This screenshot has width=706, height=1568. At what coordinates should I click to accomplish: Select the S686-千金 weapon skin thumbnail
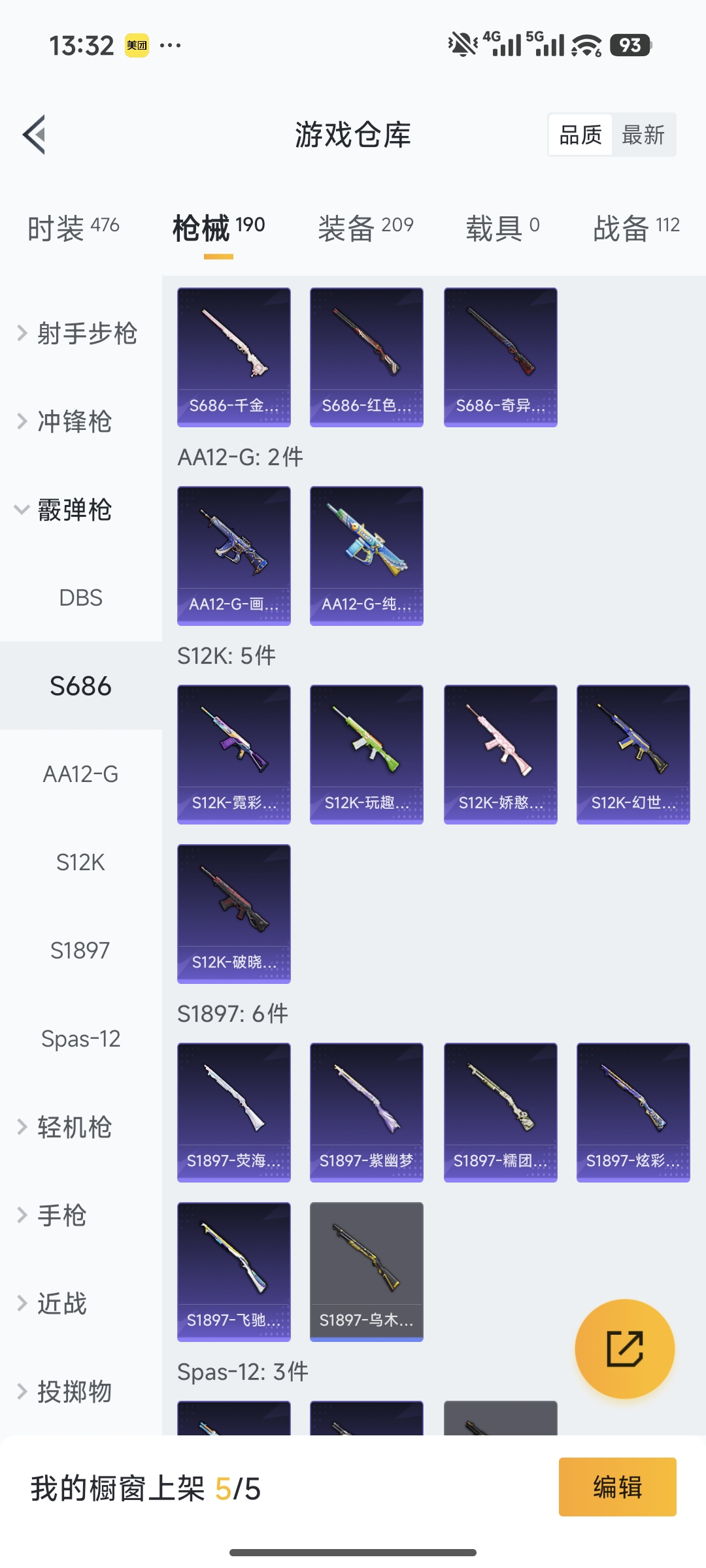click(233, 356)
